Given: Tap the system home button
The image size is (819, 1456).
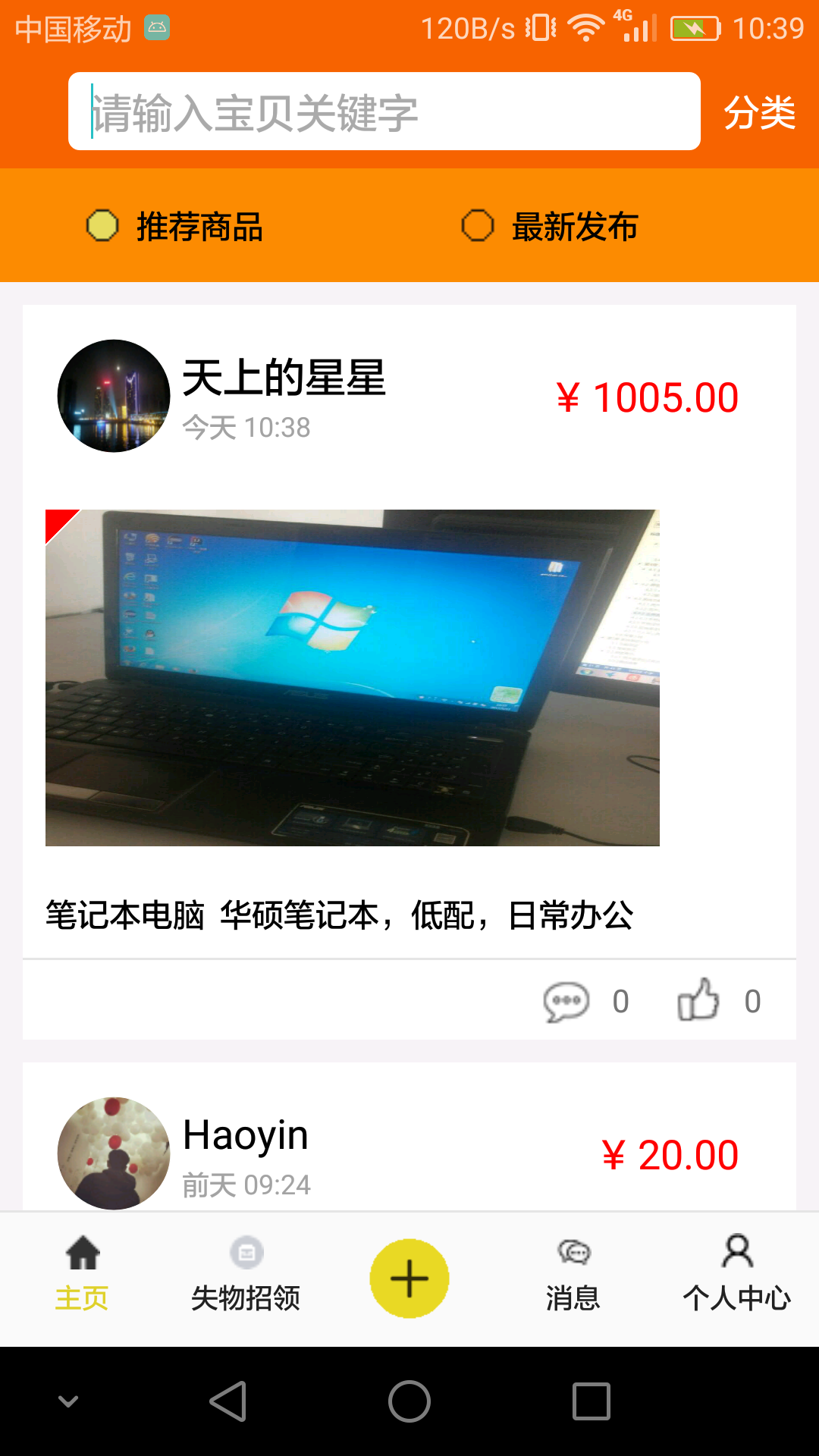Looking at the screenshot, I should pos(409,1401).
